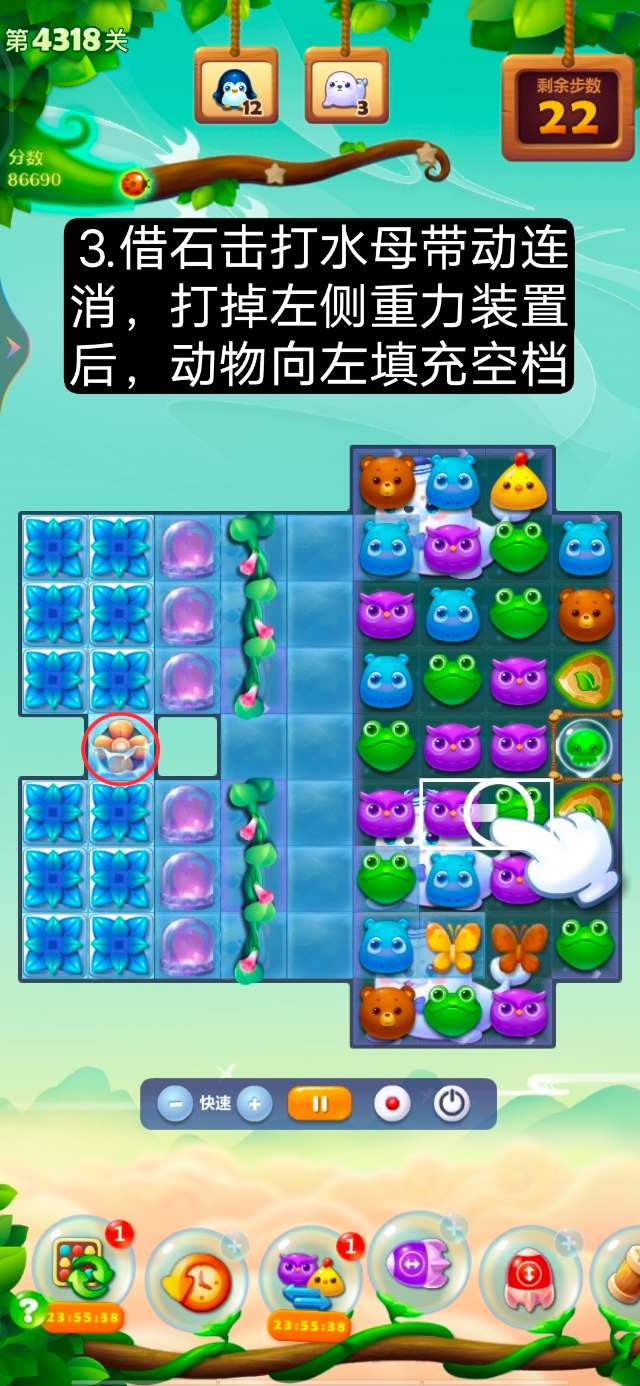Increase the replay speed with plus
Screen dimensions: 640x1386
(254, 1104)
